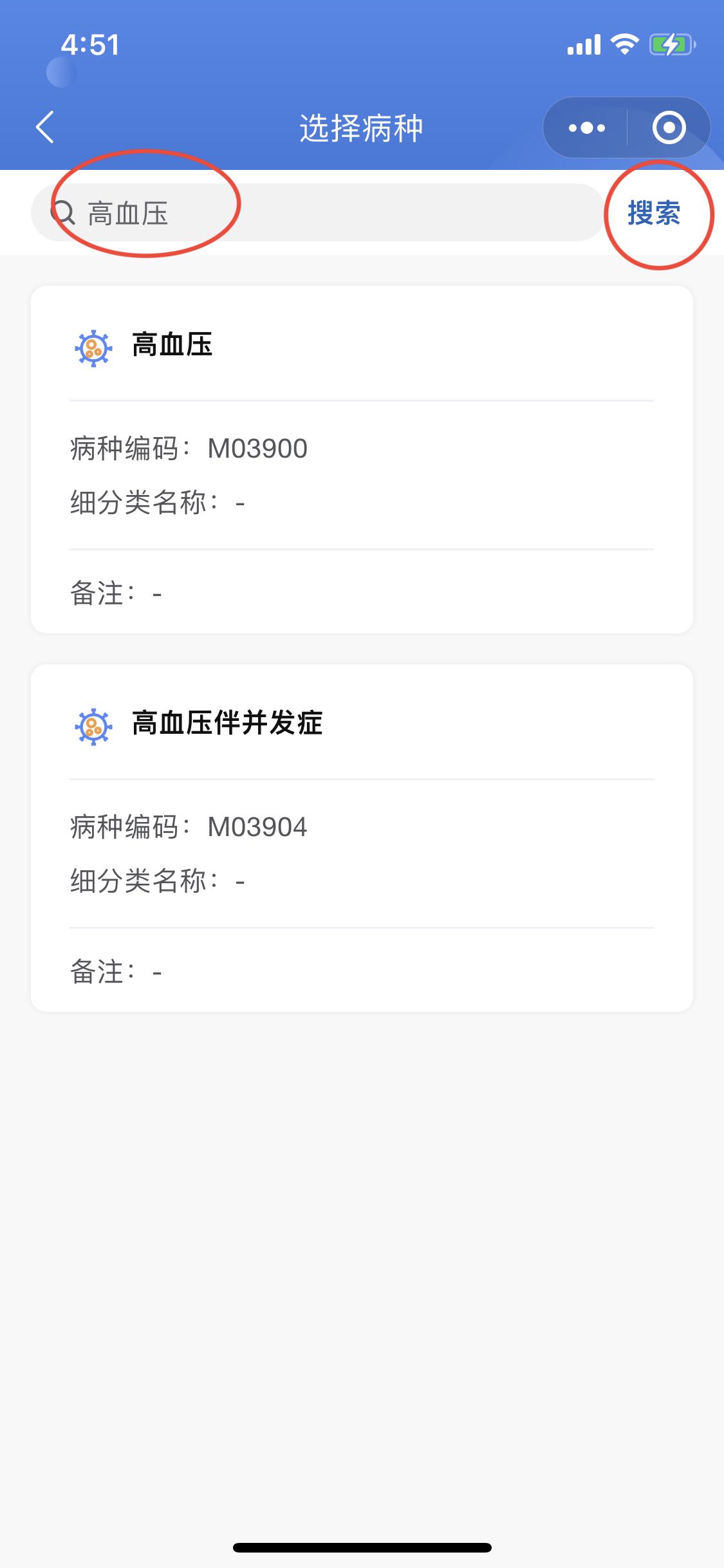This screenshot has height=1568, width=724.
Task: Tap the 搜索 button
Action: 654,213
